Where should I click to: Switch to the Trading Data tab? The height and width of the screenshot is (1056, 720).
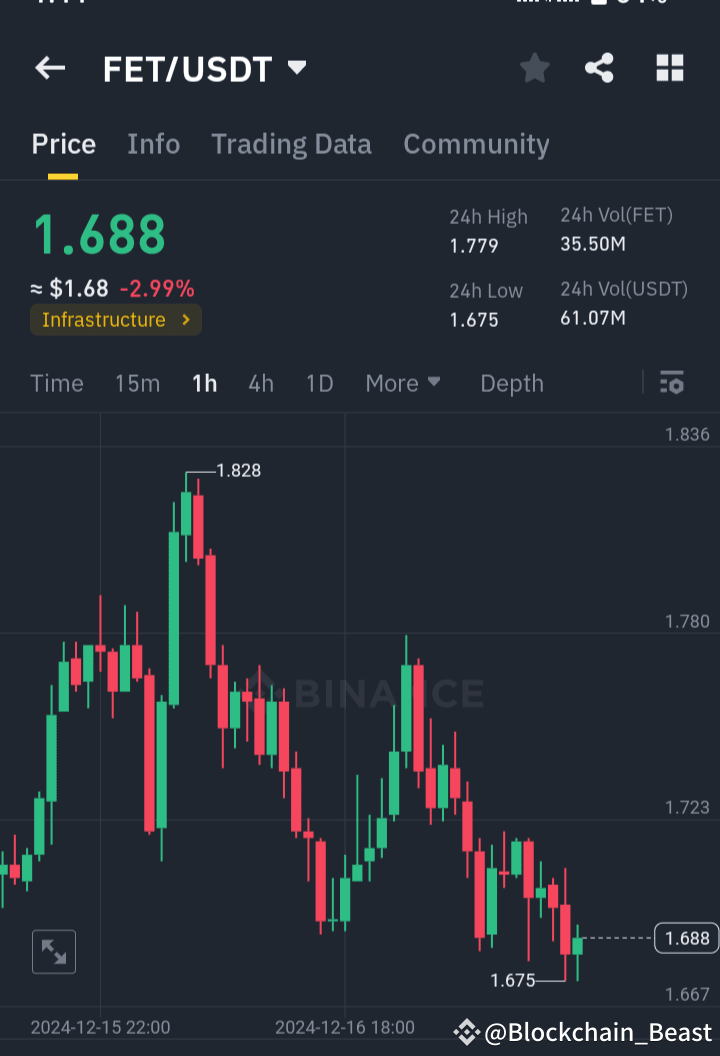tap(291, 144)
